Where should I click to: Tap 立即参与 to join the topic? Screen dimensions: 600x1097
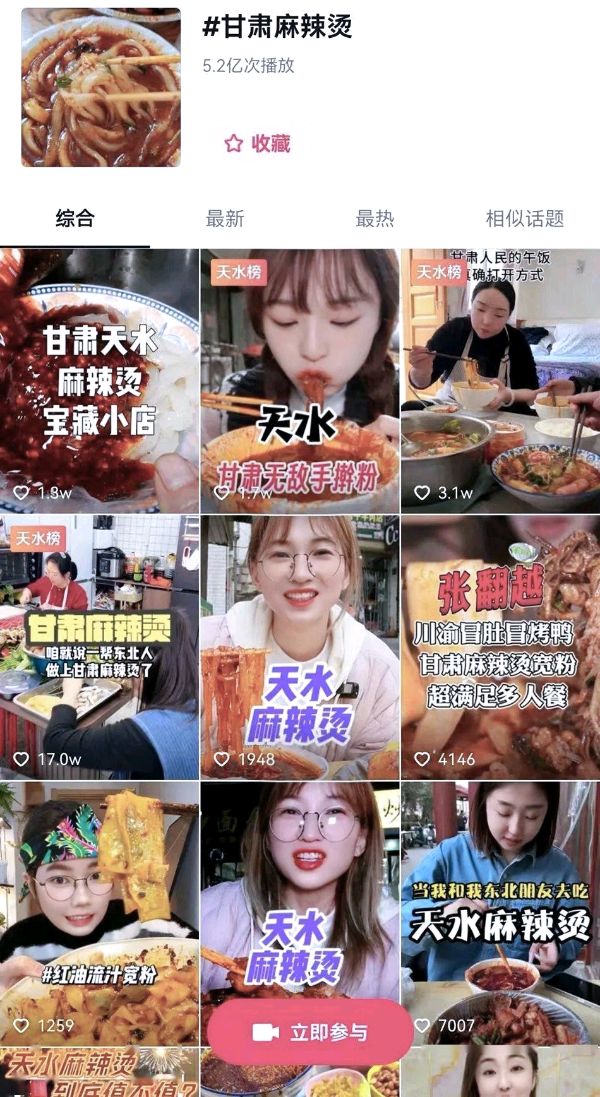click(x=310, y=1032)
